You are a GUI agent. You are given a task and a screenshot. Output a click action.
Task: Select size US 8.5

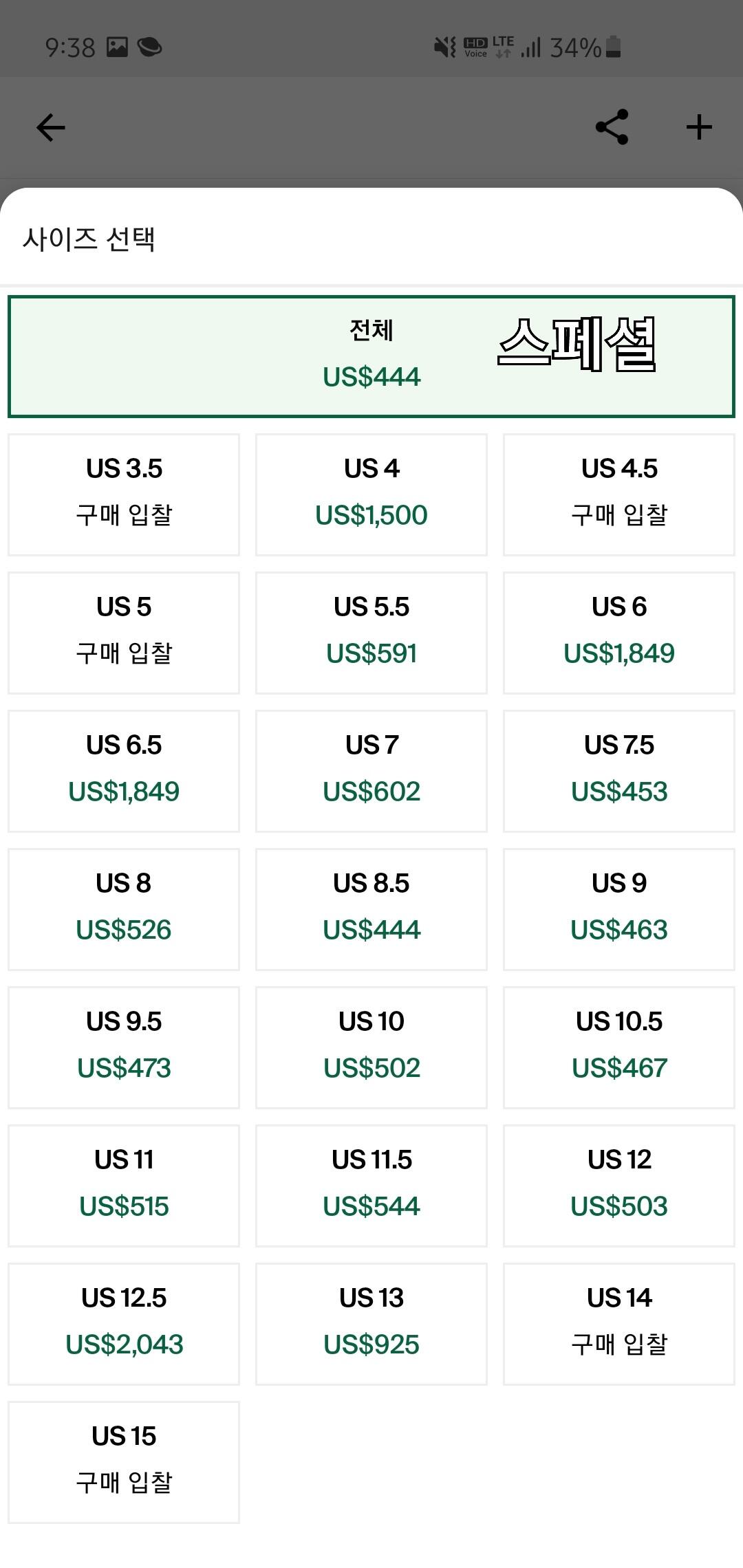coord(371,908)
